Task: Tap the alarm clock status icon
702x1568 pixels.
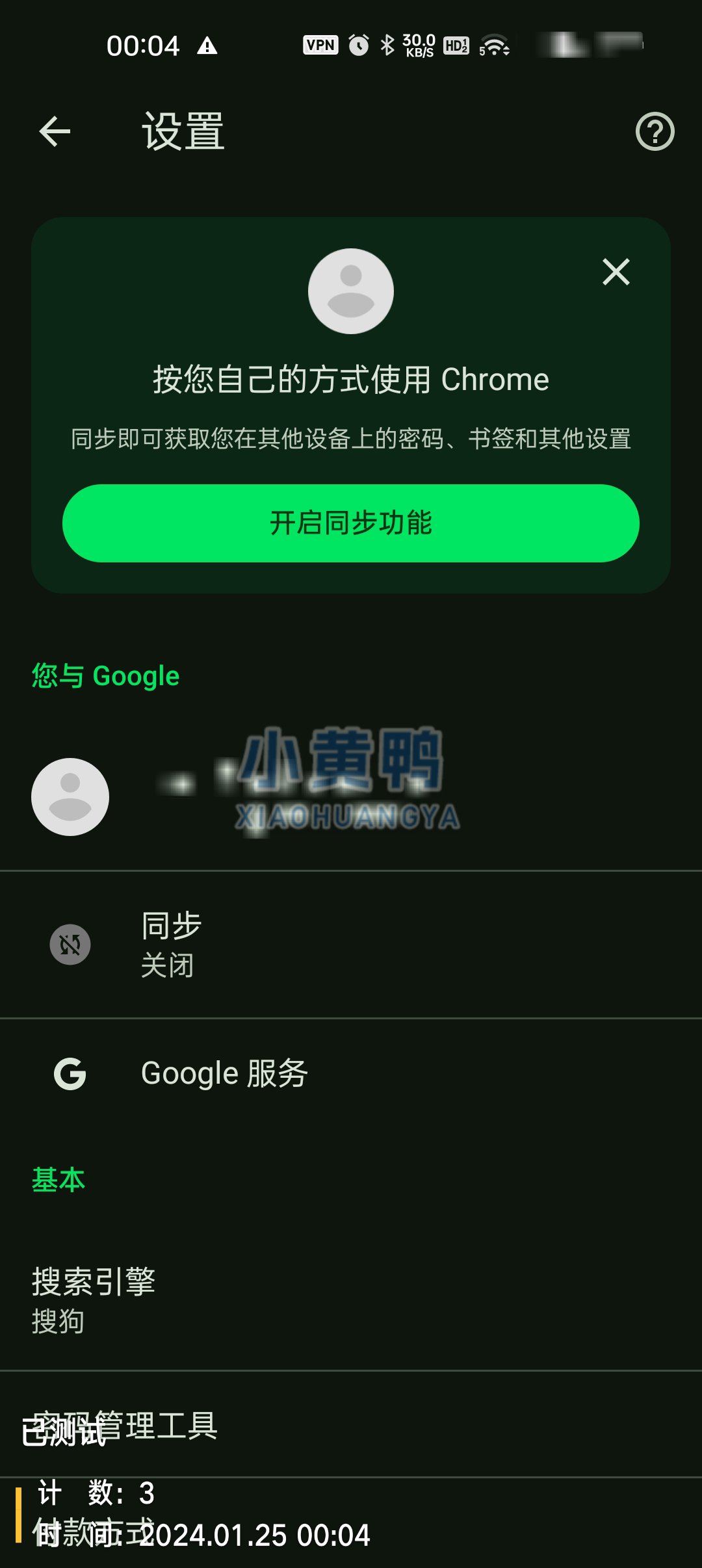Action: click(359, 46)
